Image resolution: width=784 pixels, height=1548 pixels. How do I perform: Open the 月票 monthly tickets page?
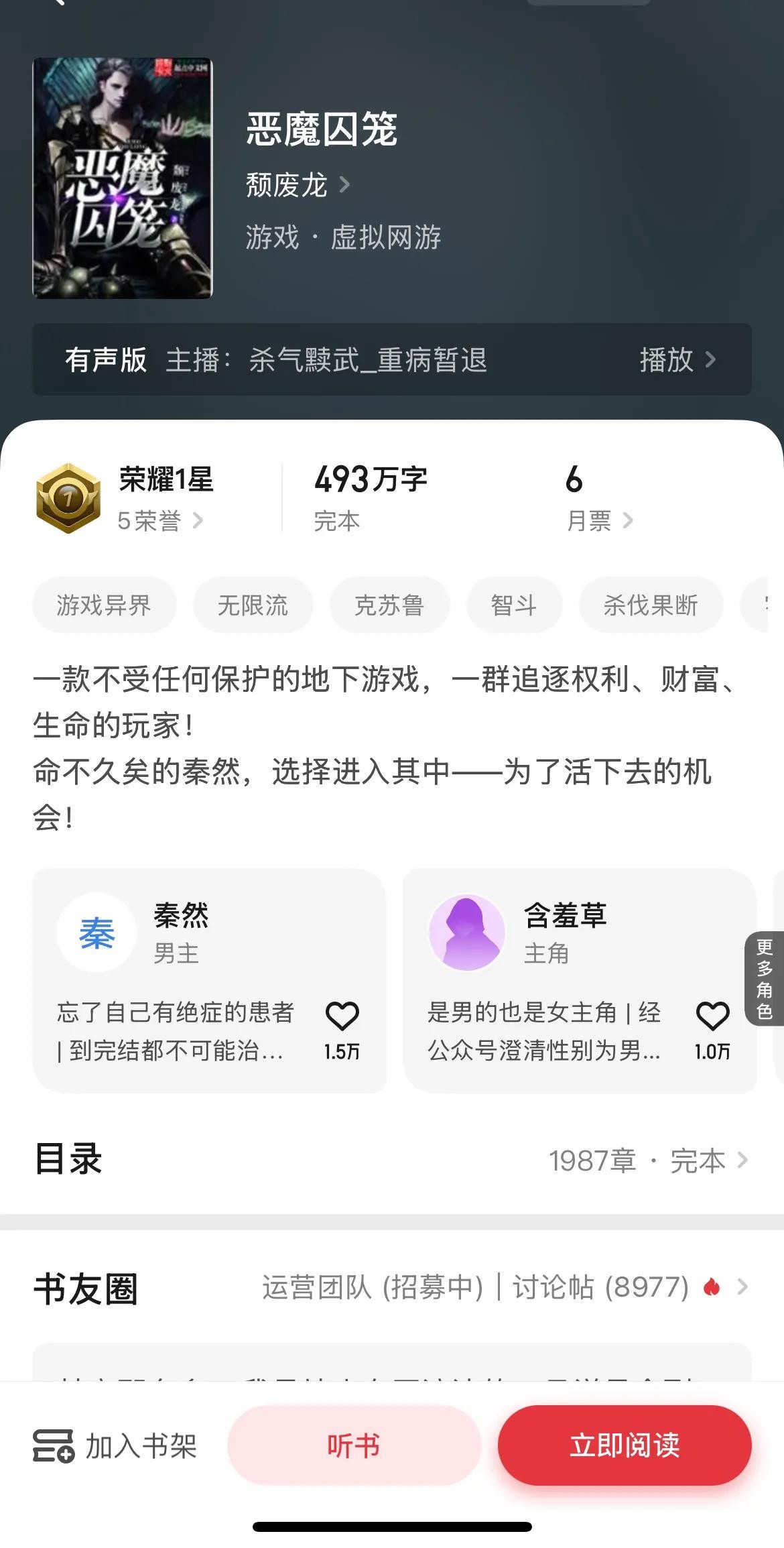click(599, 521)
